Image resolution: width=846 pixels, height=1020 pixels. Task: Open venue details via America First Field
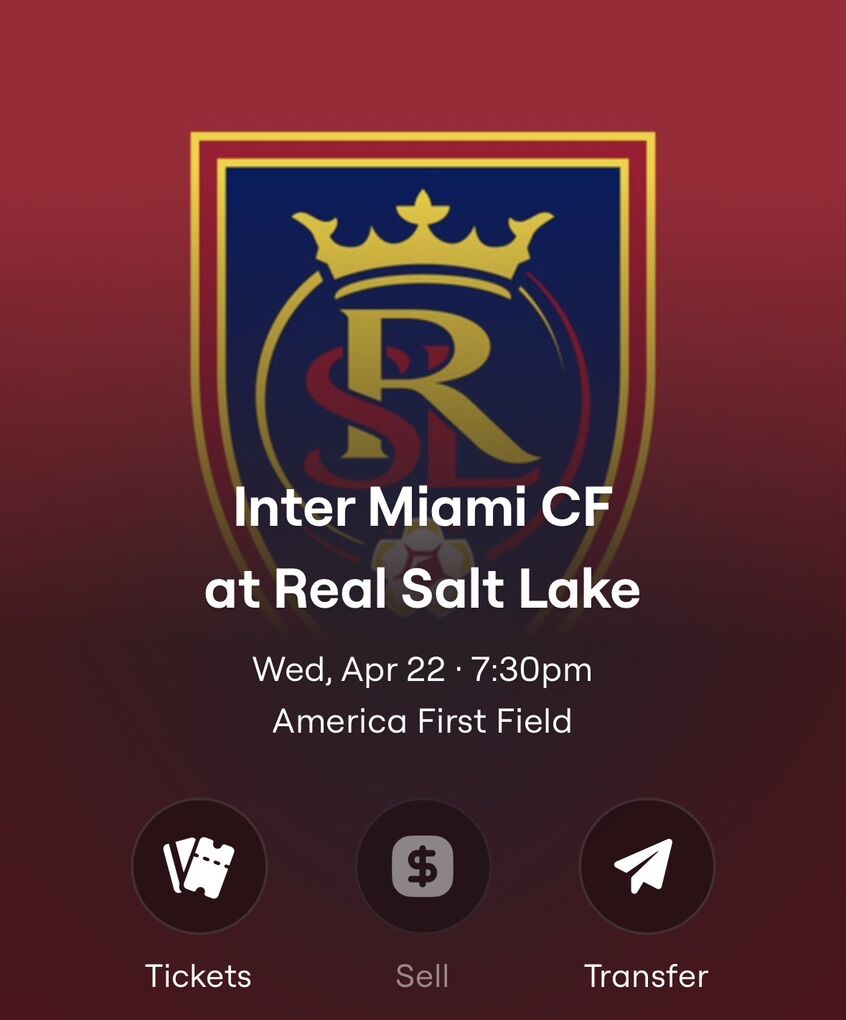coord(423,722)
